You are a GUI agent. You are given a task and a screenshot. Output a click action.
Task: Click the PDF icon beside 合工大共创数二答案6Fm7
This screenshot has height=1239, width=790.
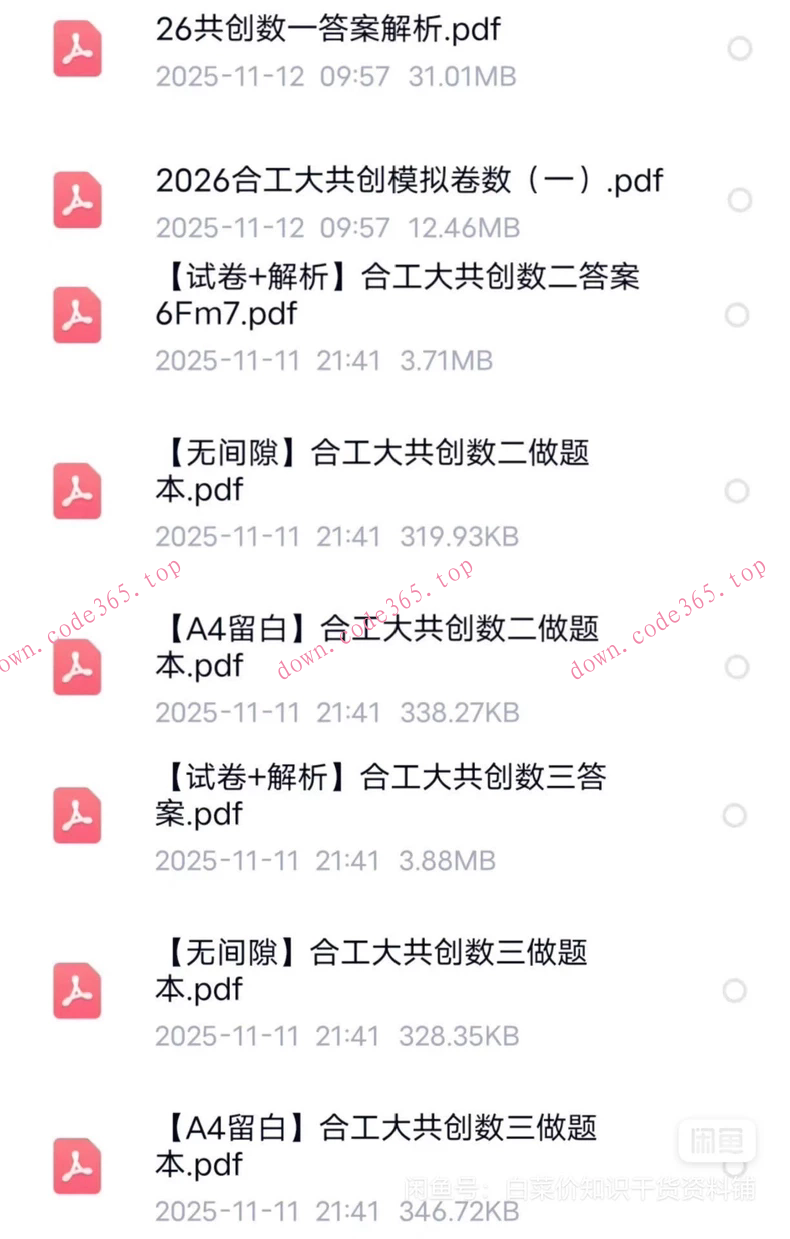76,315
